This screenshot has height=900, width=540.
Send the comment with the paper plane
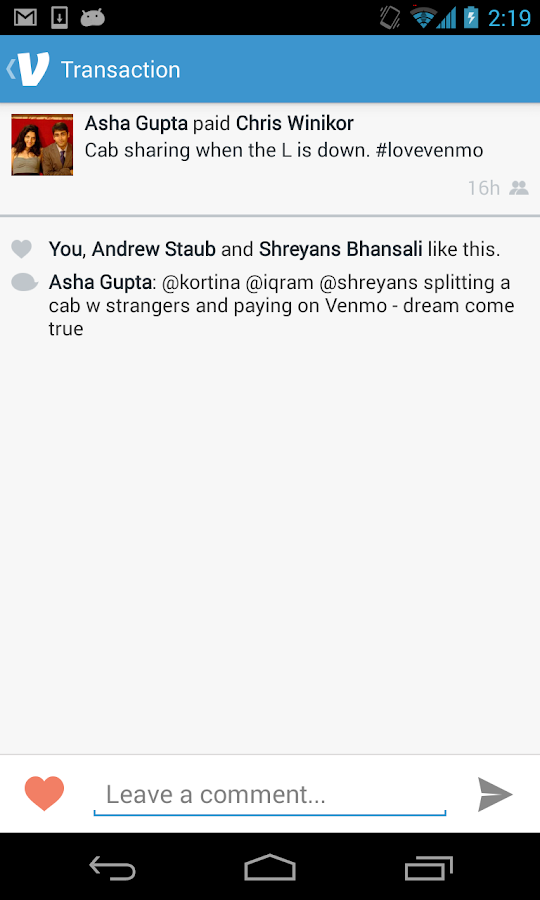495,794
